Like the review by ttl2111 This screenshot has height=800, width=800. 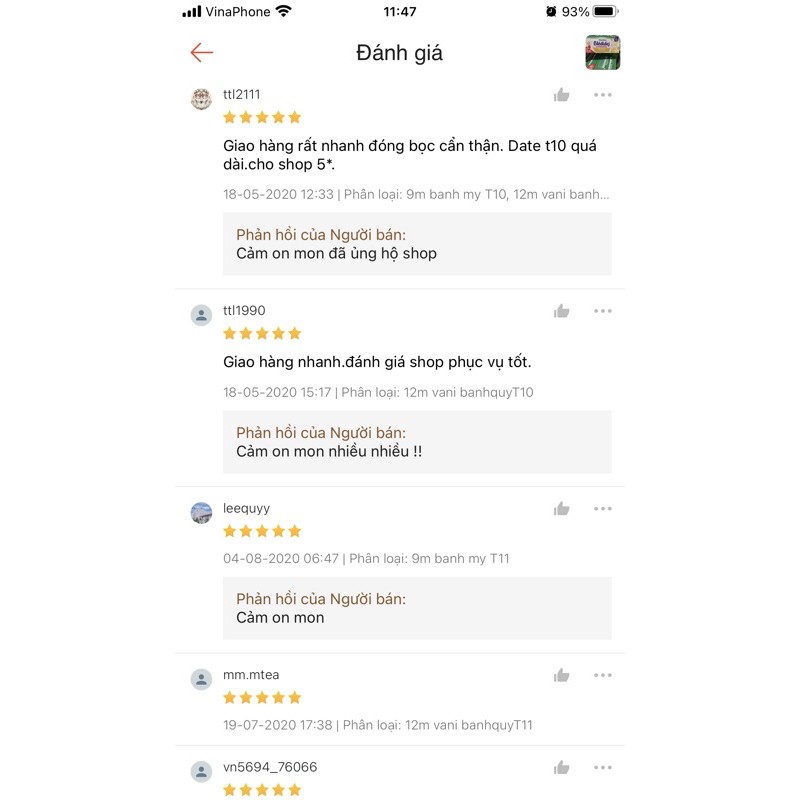click(x=562, y=95)
